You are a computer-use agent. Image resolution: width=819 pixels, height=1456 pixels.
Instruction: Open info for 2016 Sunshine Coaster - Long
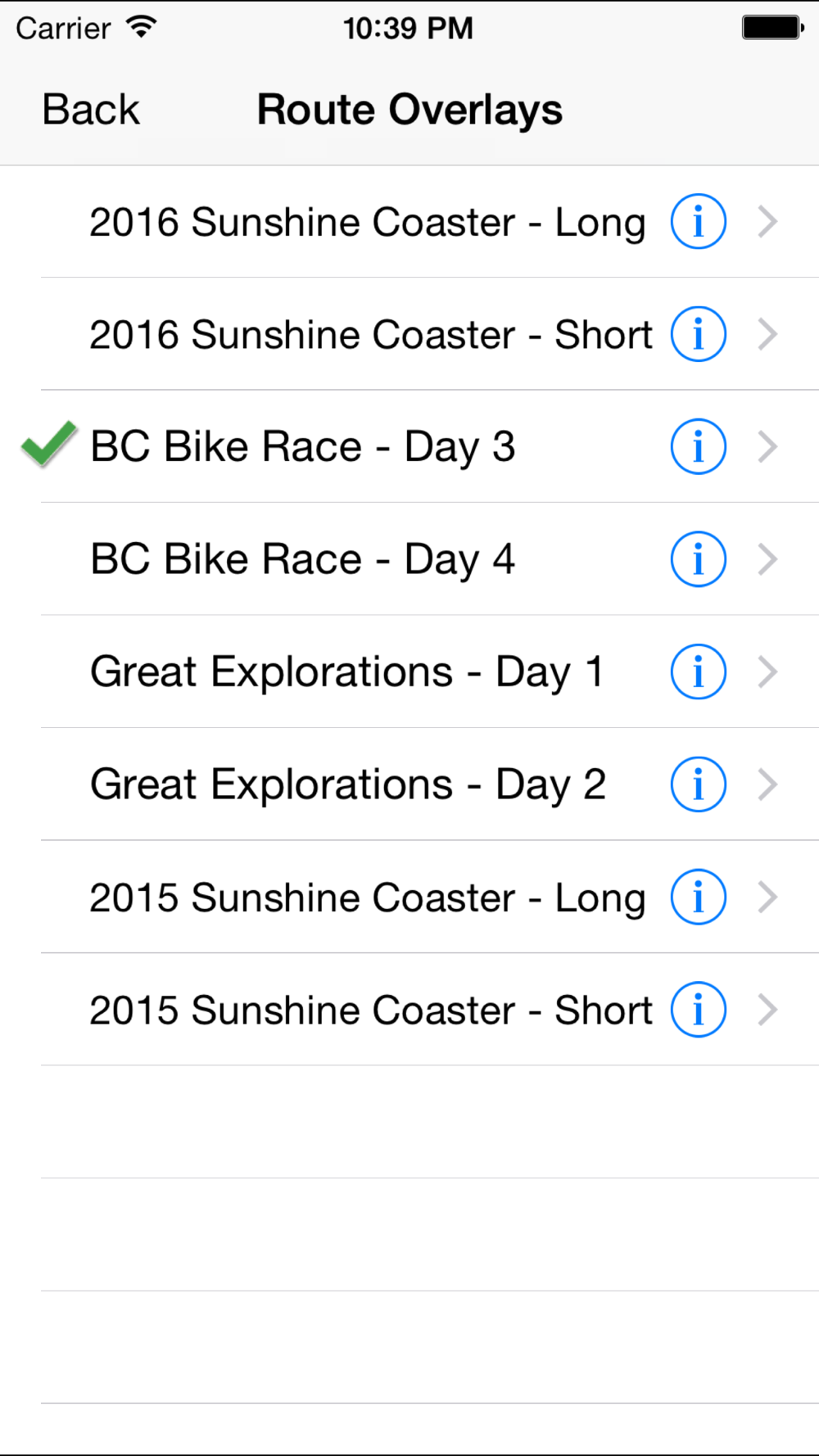pos(698,222)
